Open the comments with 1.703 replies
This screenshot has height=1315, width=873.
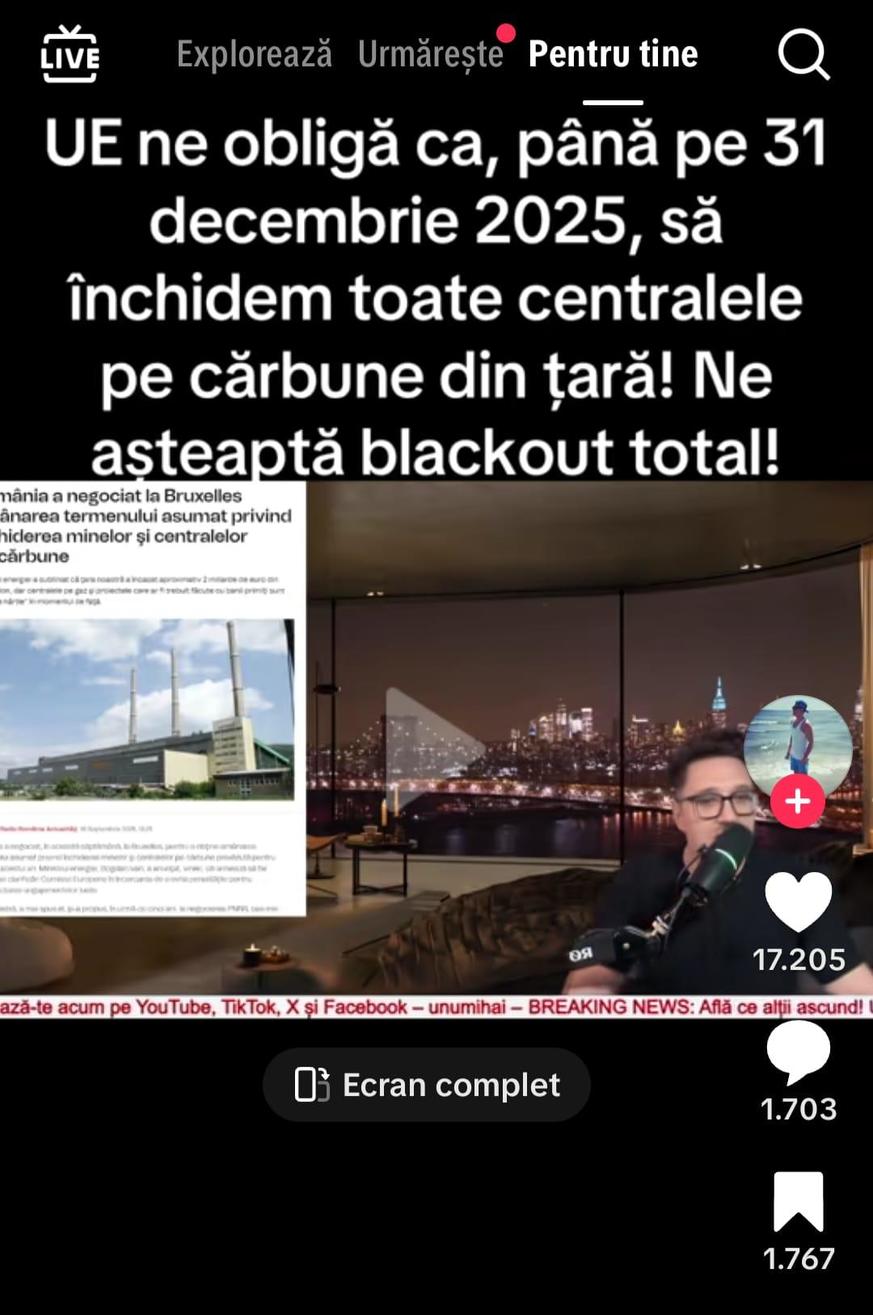(798, 1052)
